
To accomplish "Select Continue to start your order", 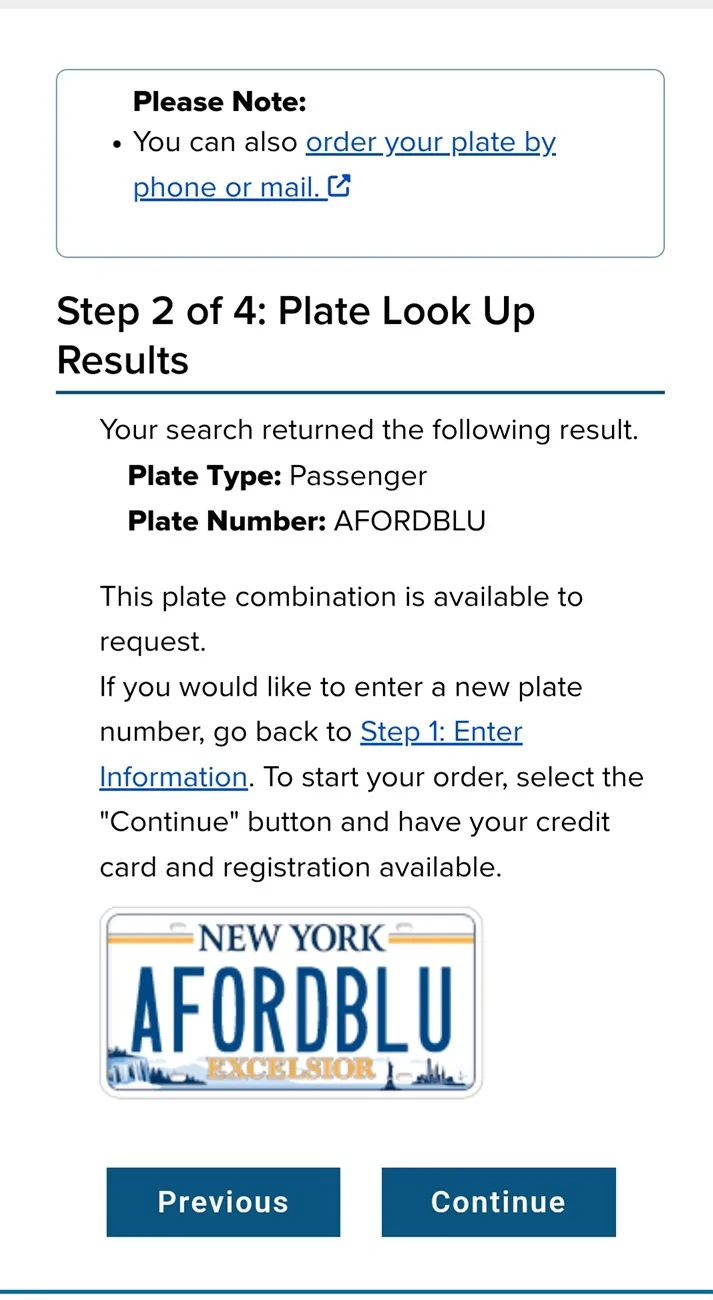I will (x=498, y=1202).
